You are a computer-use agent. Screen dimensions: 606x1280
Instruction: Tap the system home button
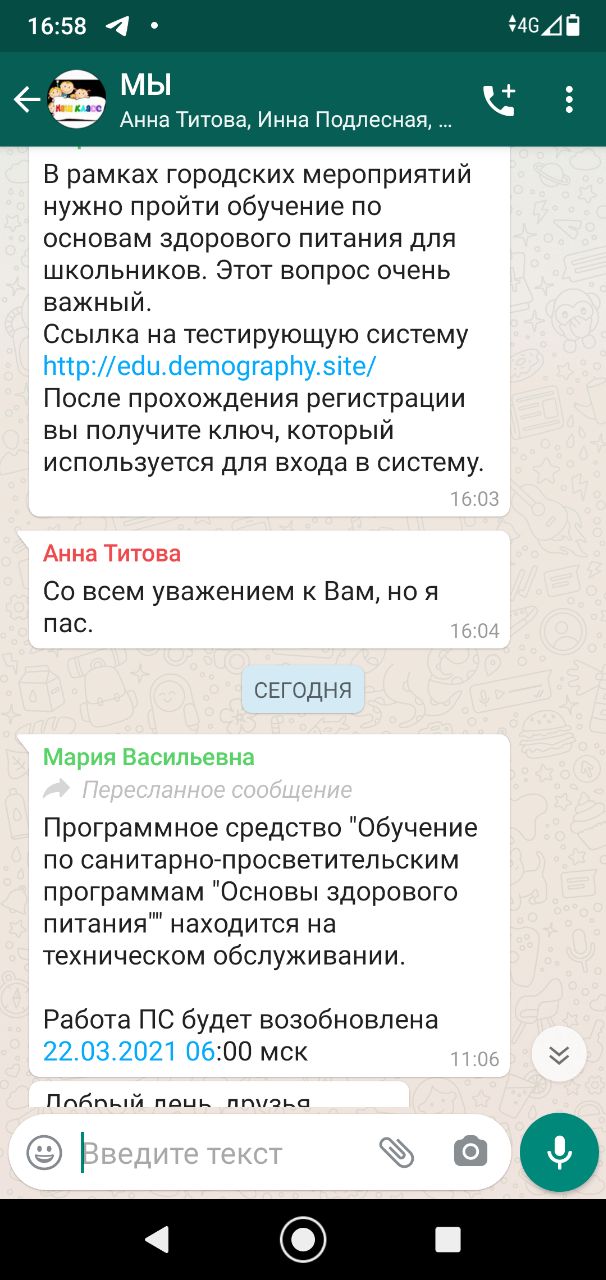[303, 1240]
